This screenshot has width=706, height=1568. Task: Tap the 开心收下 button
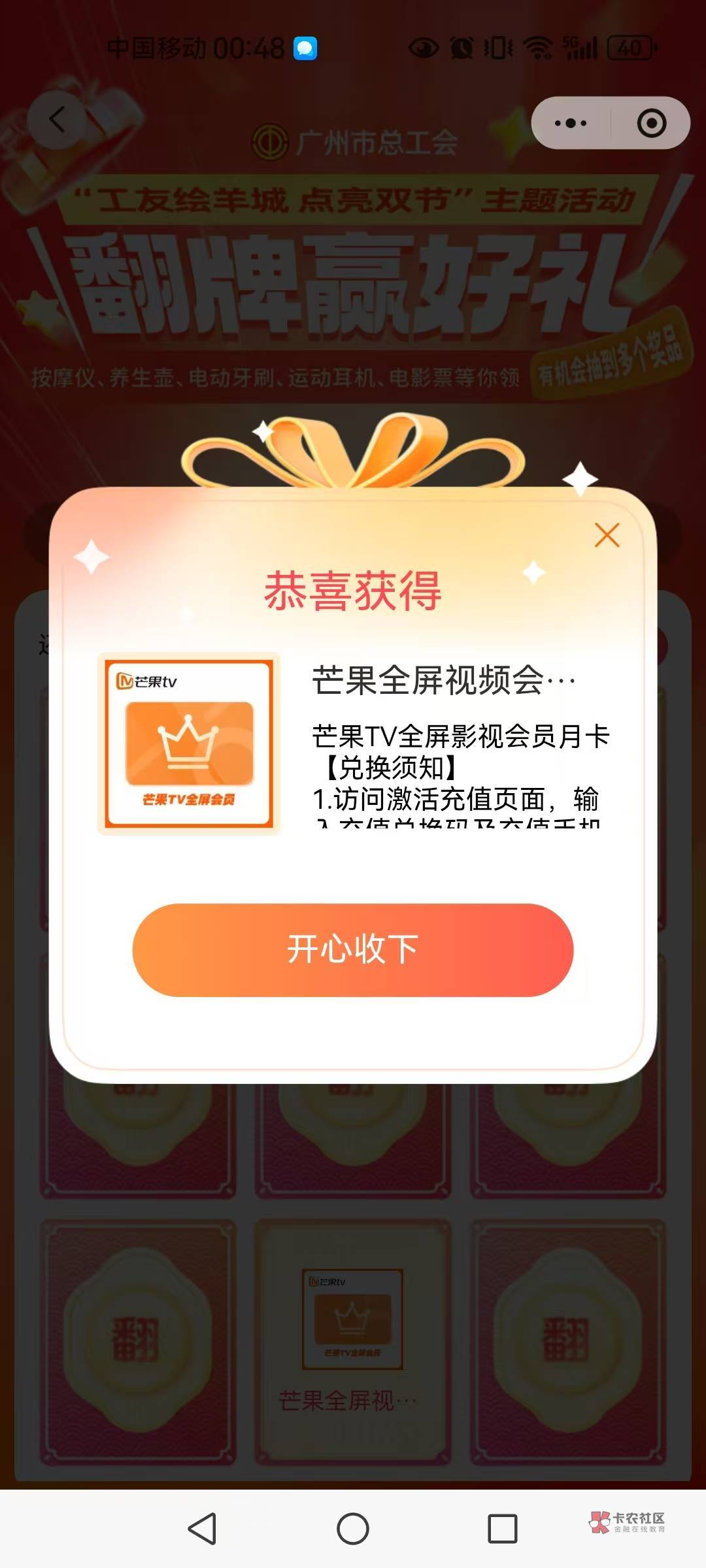pyautogui.click(x=353, y=949)
